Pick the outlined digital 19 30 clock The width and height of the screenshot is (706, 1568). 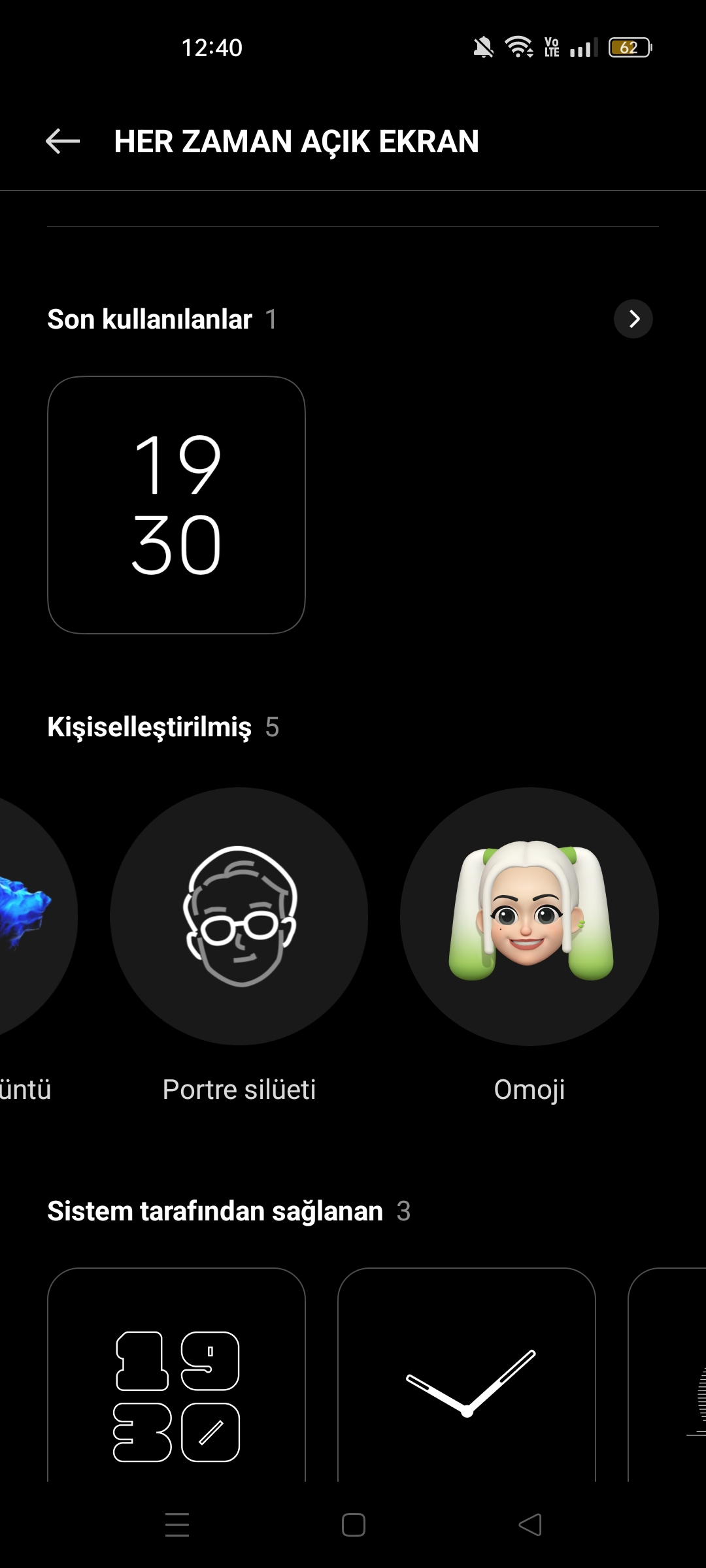pyautogui.click(x=176, y=1375)
